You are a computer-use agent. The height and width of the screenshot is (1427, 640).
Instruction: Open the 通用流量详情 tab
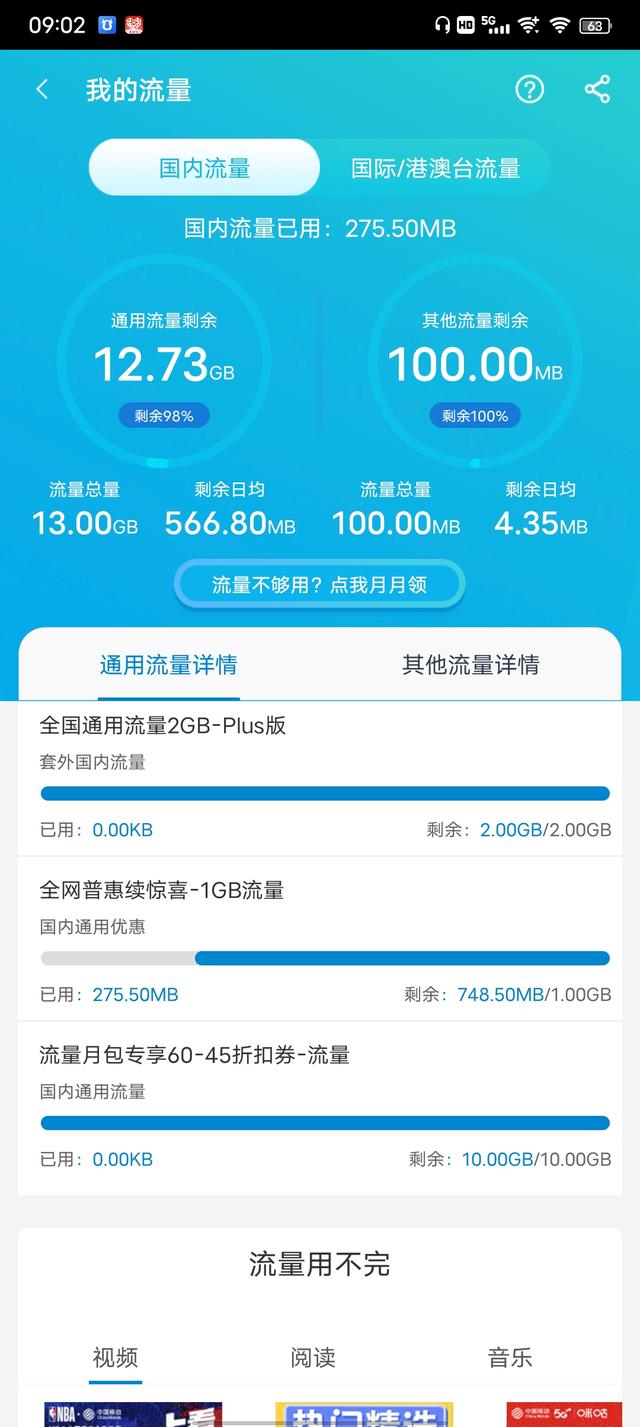pos(168,665)
